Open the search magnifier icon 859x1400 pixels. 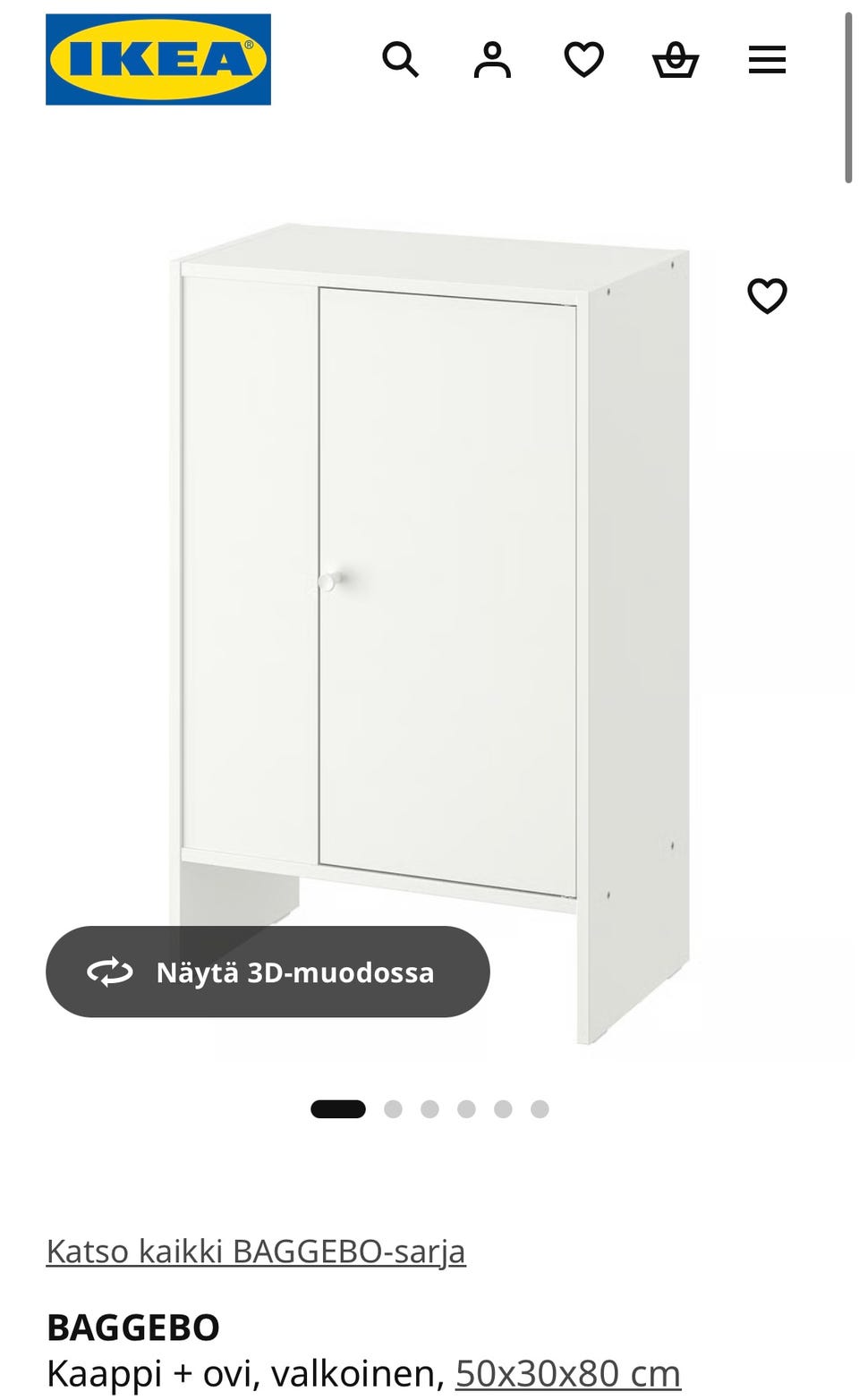pos(400,60)
